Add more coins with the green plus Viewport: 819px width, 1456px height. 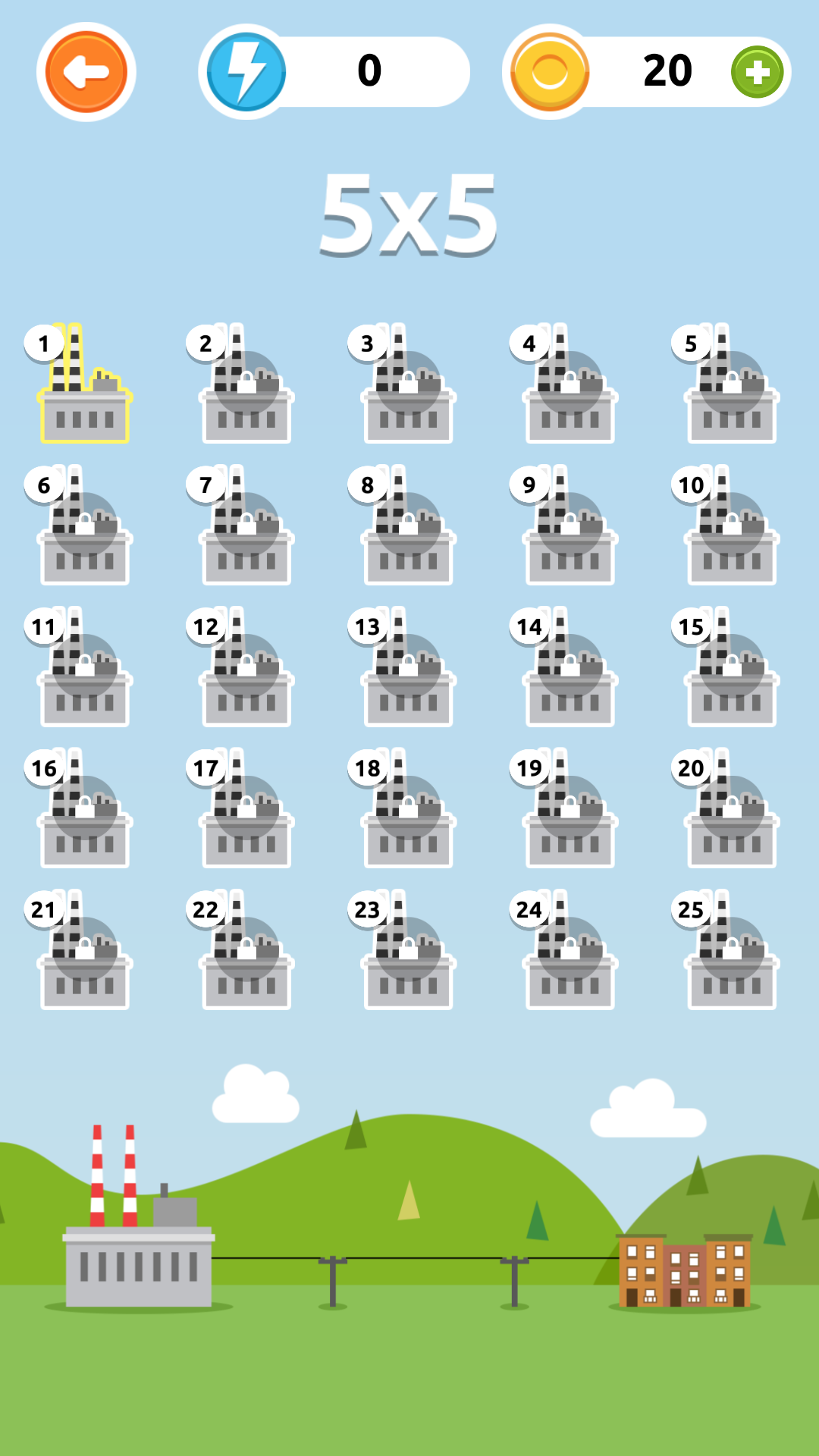click(x=757, y=72)
